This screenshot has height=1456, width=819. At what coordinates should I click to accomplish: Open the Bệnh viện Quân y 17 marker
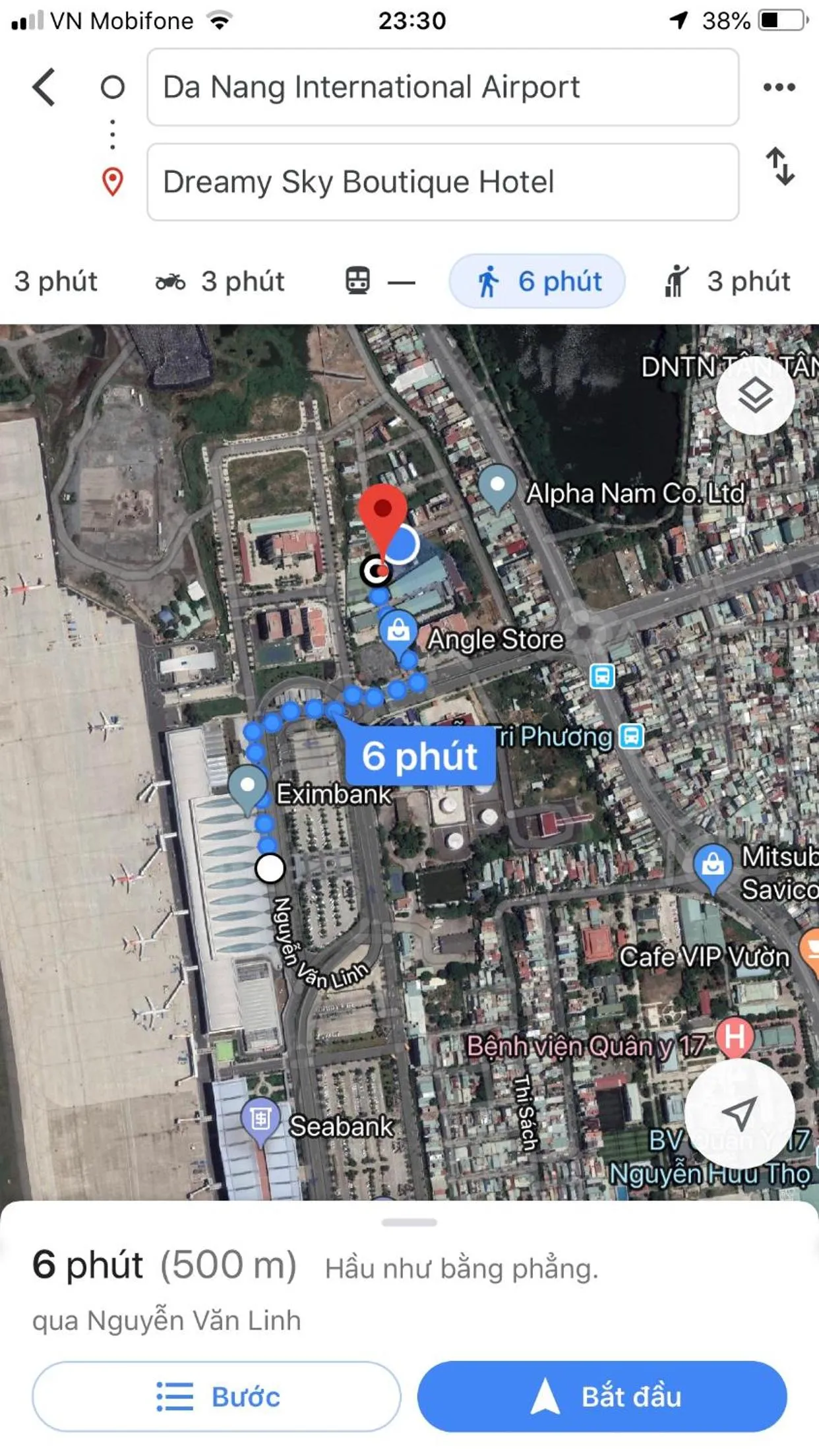pyautogui.click(x=735, y=1038)
